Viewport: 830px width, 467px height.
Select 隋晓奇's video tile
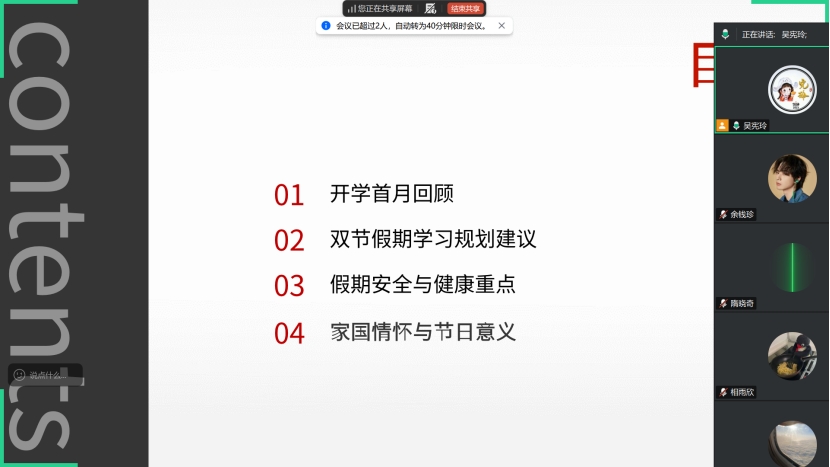(771, 267)
